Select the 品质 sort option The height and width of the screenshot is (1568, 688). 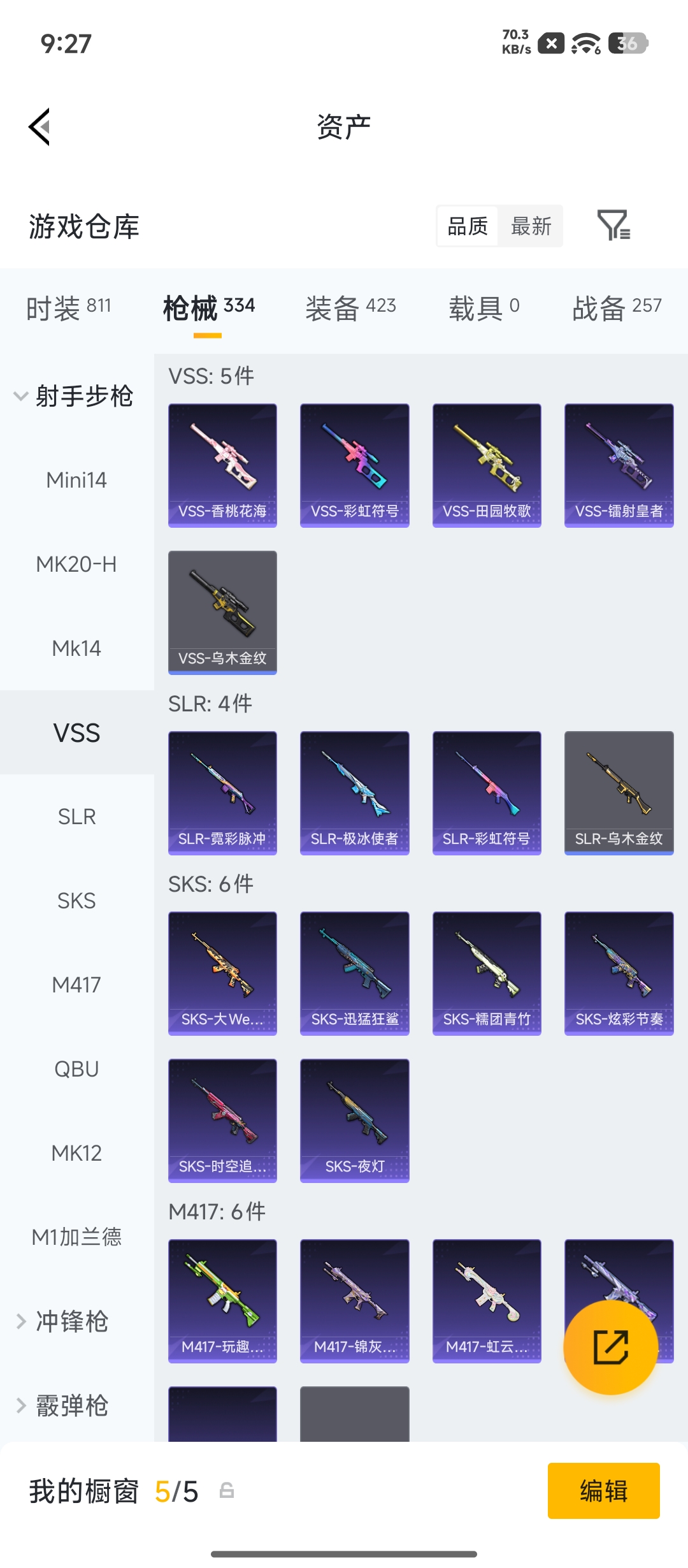click(468, 226)
